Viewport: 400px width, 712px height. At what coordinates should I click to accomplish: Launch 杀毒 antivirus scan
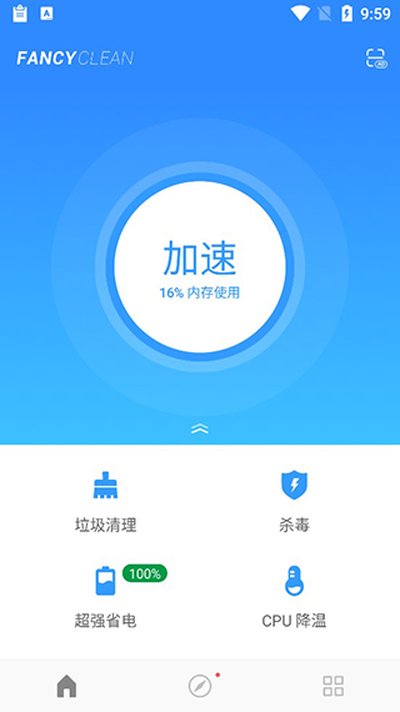(294, 502)
